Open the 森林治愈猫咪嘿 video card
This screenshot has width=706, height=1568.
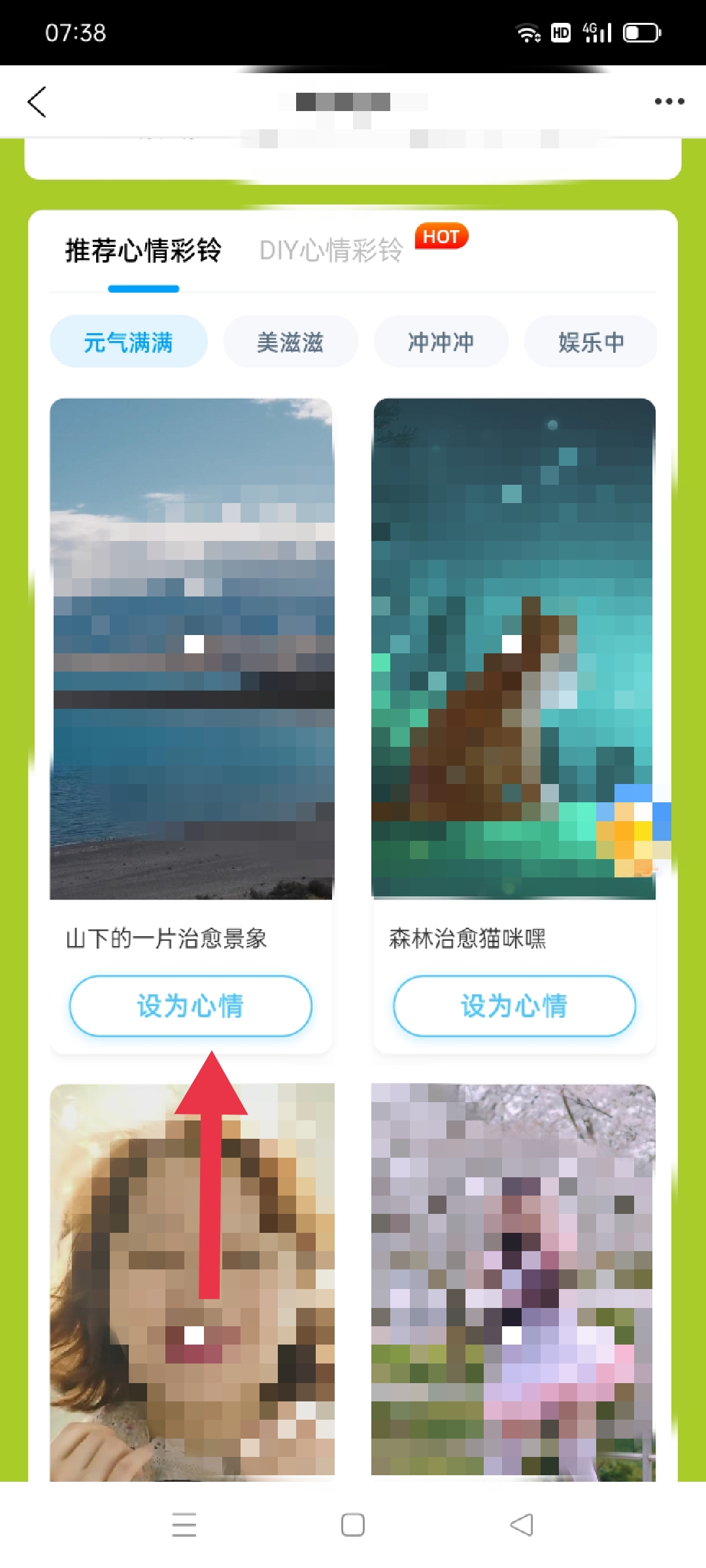514,648
